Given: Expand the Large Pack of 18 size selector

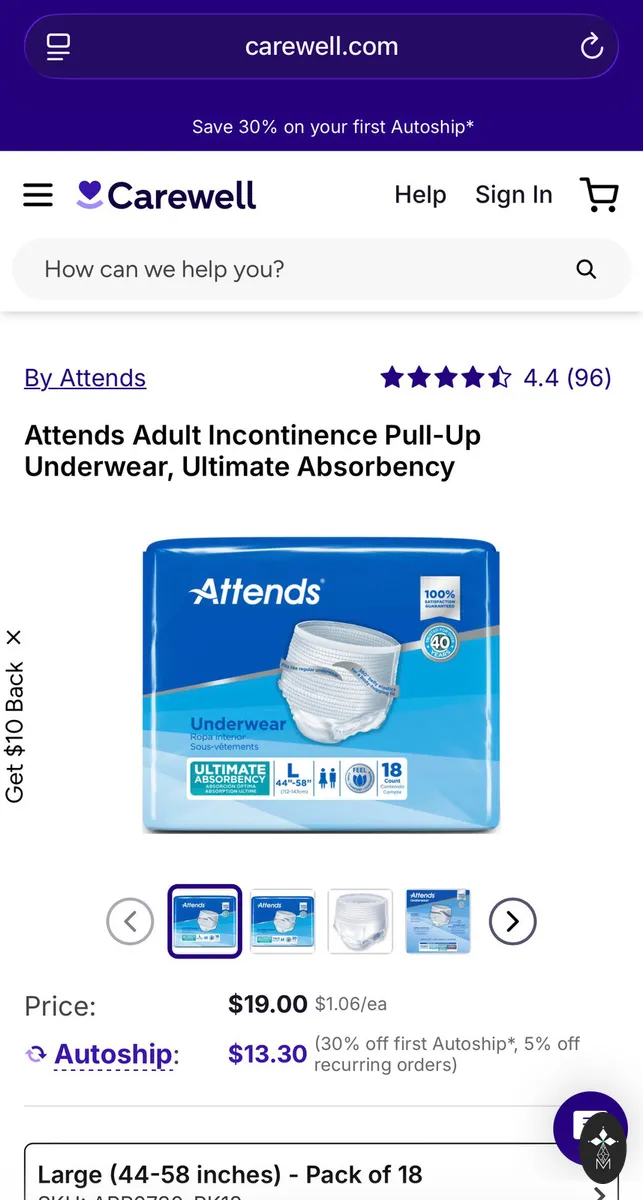Looking at the screenshot, I should click(321, 1172).
